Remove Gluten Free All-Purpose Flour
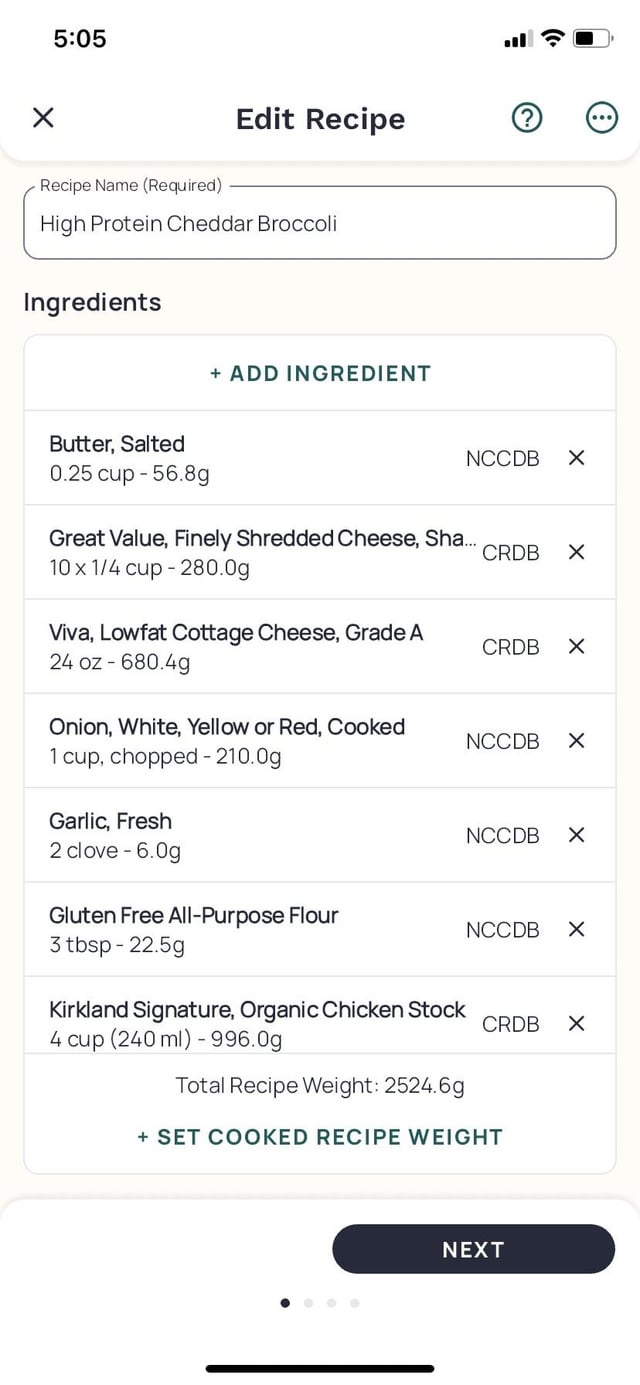The width and height of the screenshot is (640, 1385). [576, 929]
